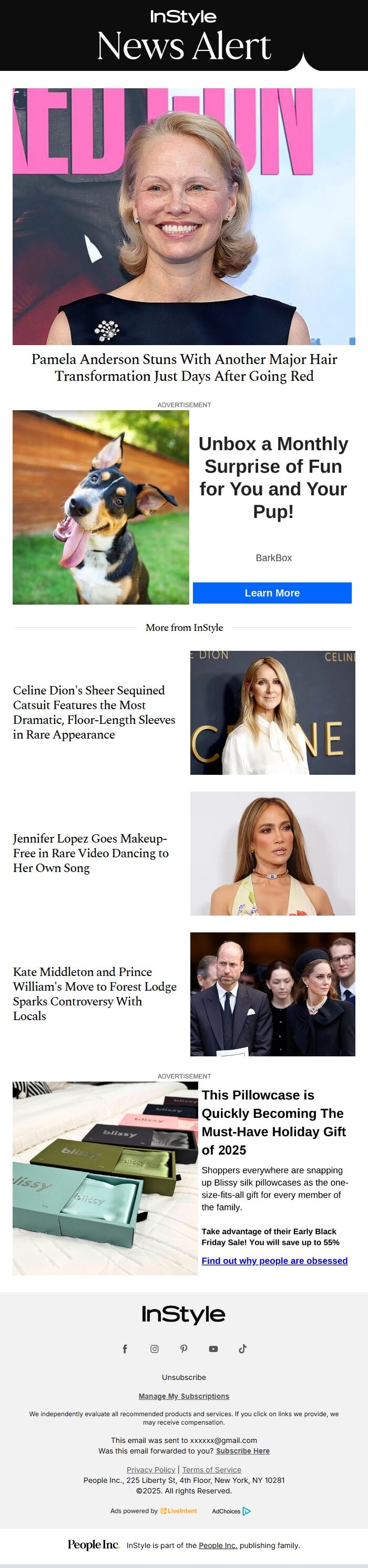Open InStyle's Facebook page
368x1568 pixels.
[125, 1348]
